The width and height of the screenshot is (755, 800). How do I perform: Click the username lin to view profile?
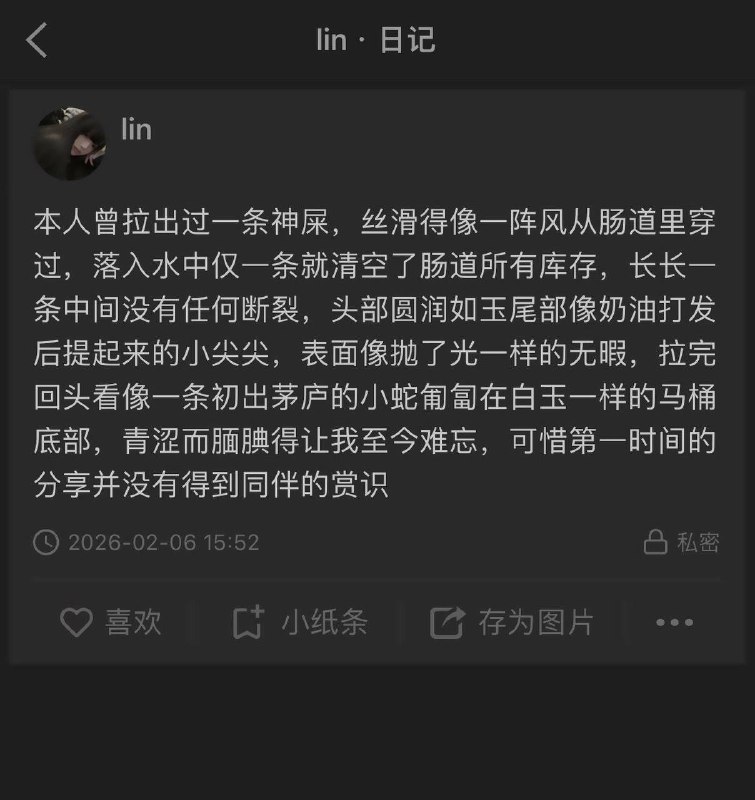click(136, 128)
